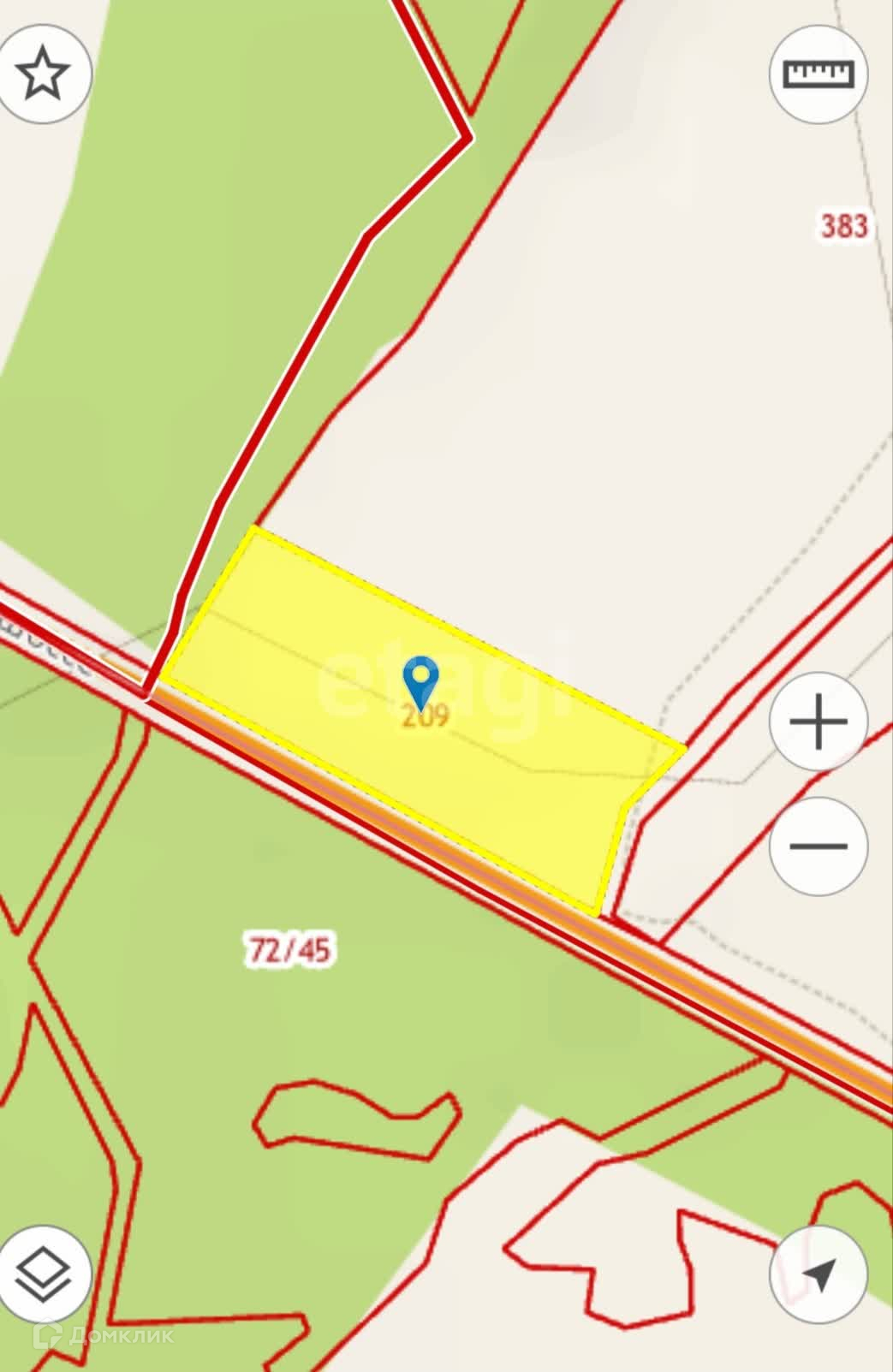This screenshot has height=1372, width=893.
Task: Center map on my location
Action: [x=819, y=1275]
